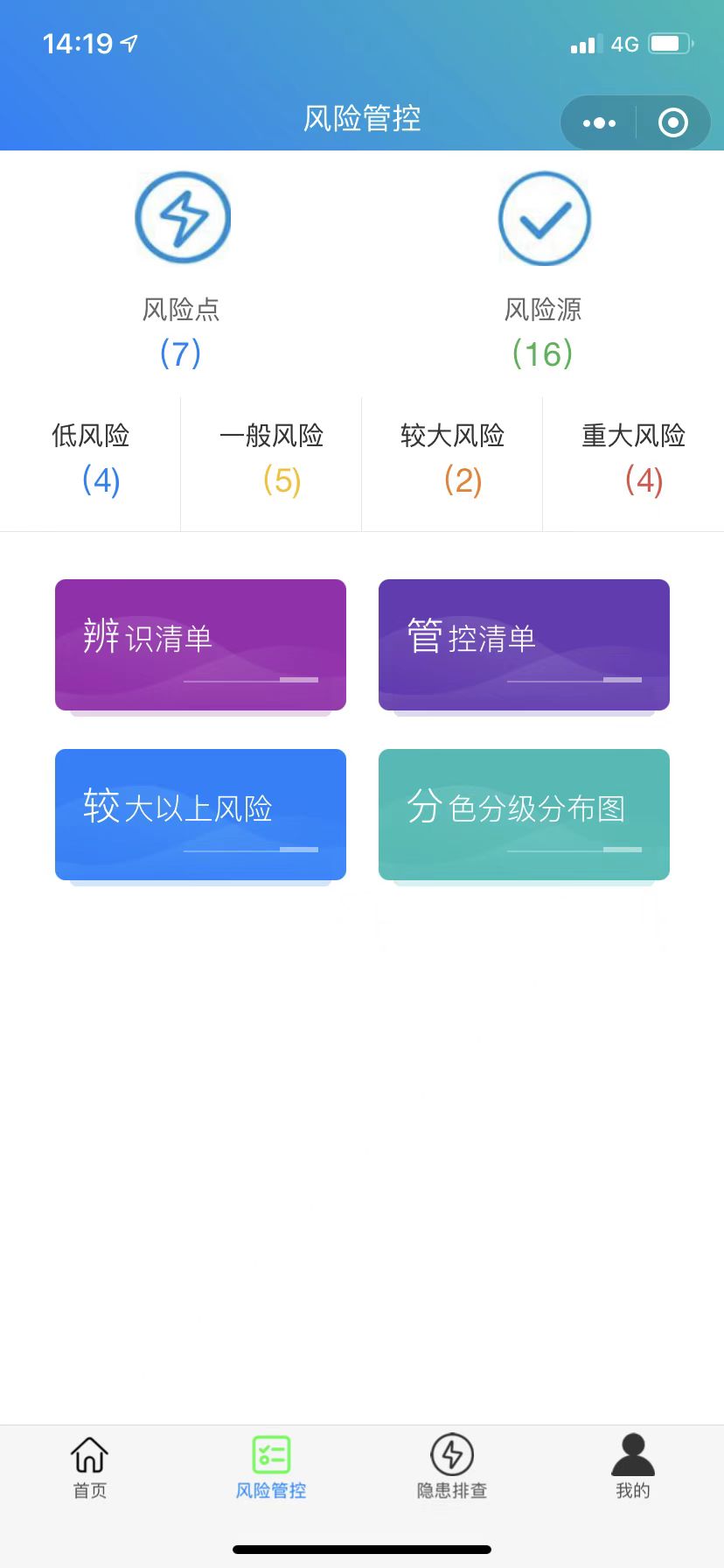Open the 分色分级分布图 card
This screenshot has width=724, height=1568.
coord(524,815)
